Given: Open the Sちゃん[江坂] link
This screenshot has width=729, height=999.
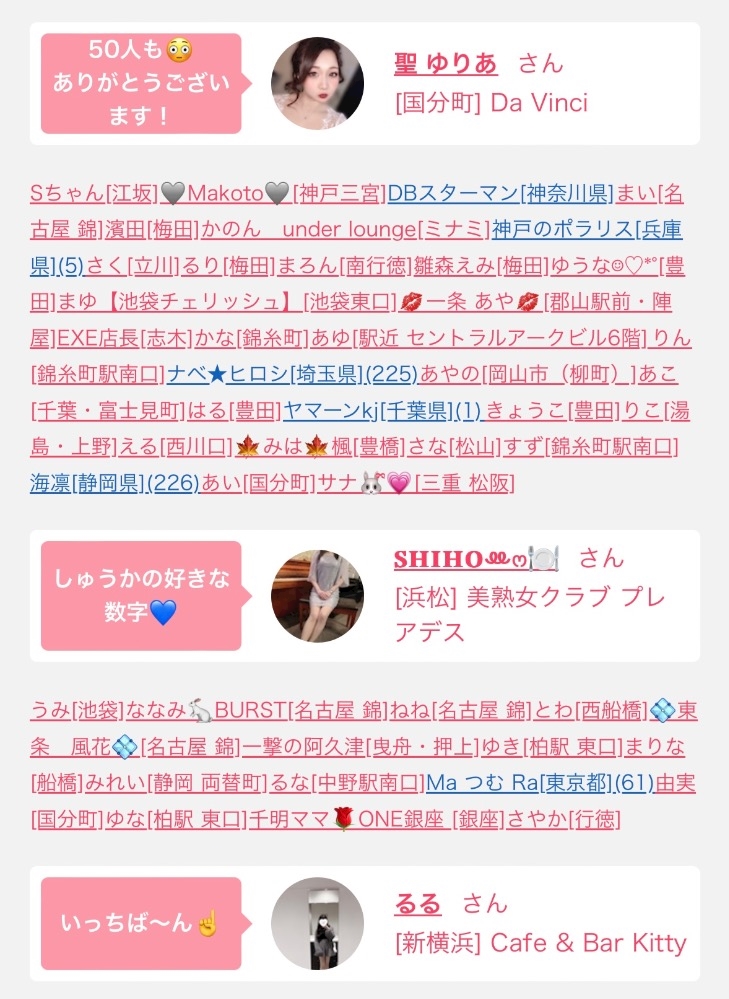Looking at the screenshot, I should (x=94, y=192).
